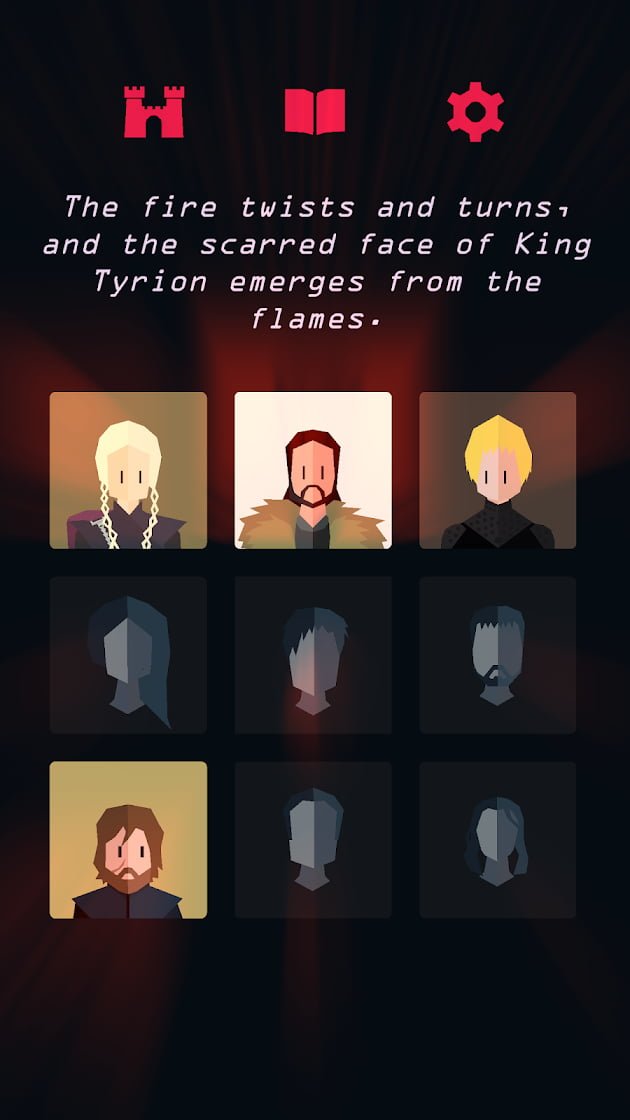This screenshot has height=1120, width=630.
Task: Open the settings gear
Action: (475, 111)
